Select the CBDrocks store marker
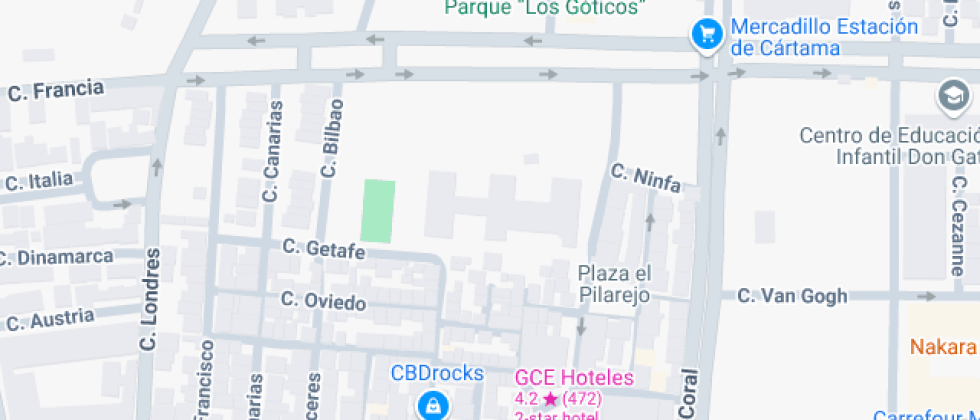The image size is (980, 420). click(x=432, y=405)
